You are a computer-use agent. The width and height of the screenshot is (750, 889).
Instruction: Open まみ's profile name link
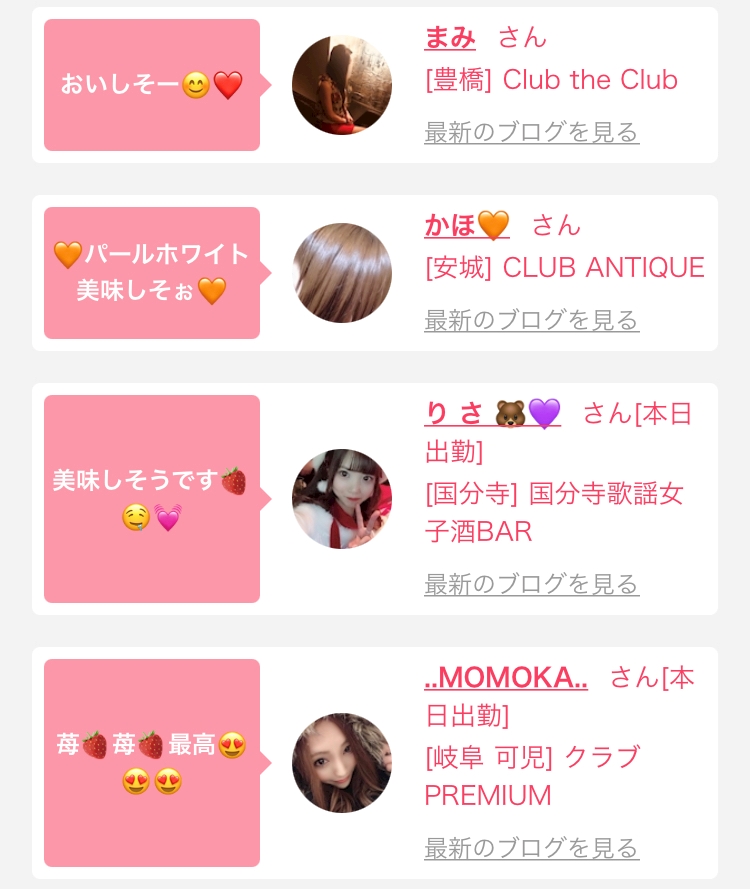point(450,38)
